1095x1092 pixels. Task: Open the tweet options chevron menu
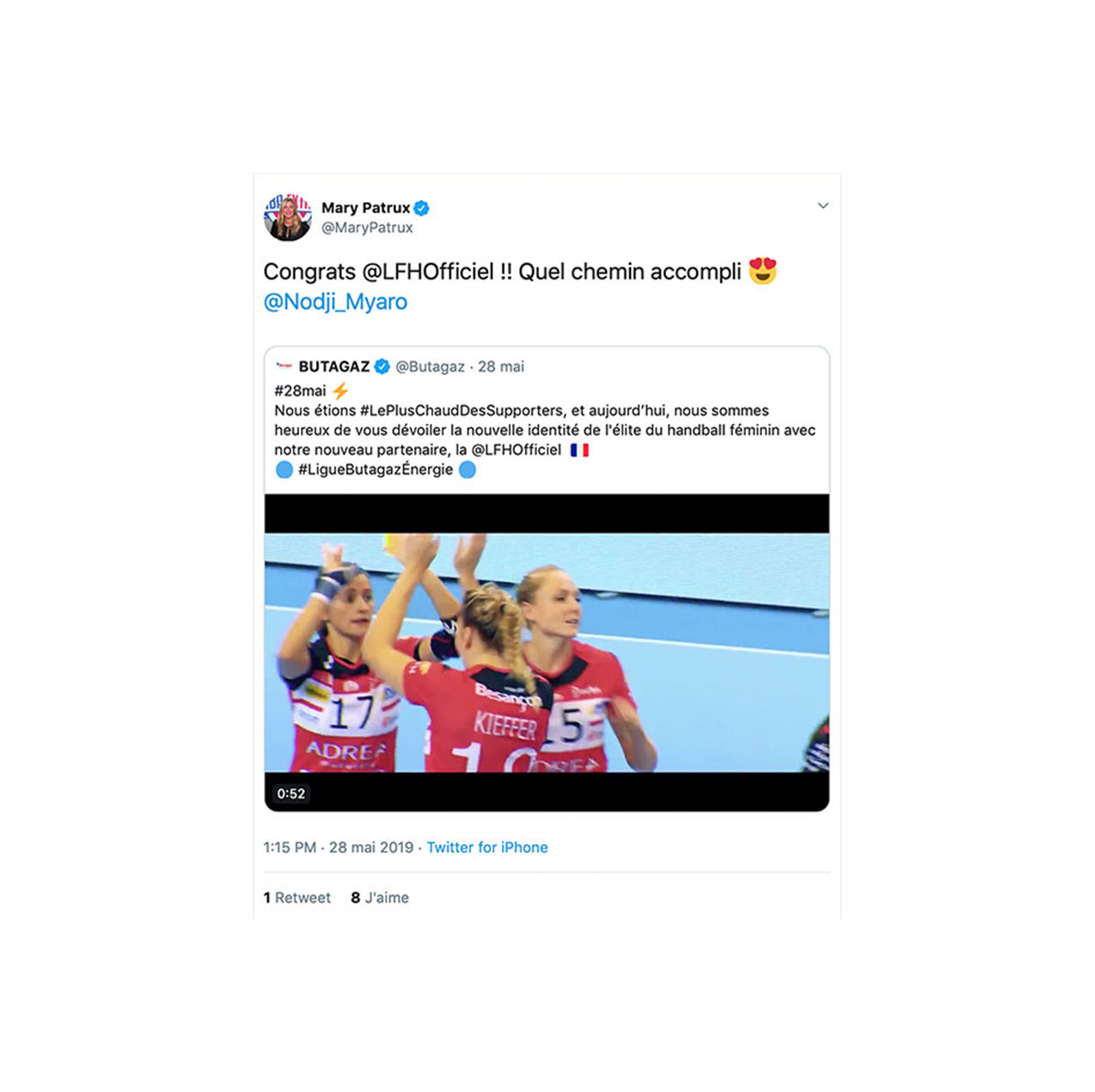click(823, 206)
